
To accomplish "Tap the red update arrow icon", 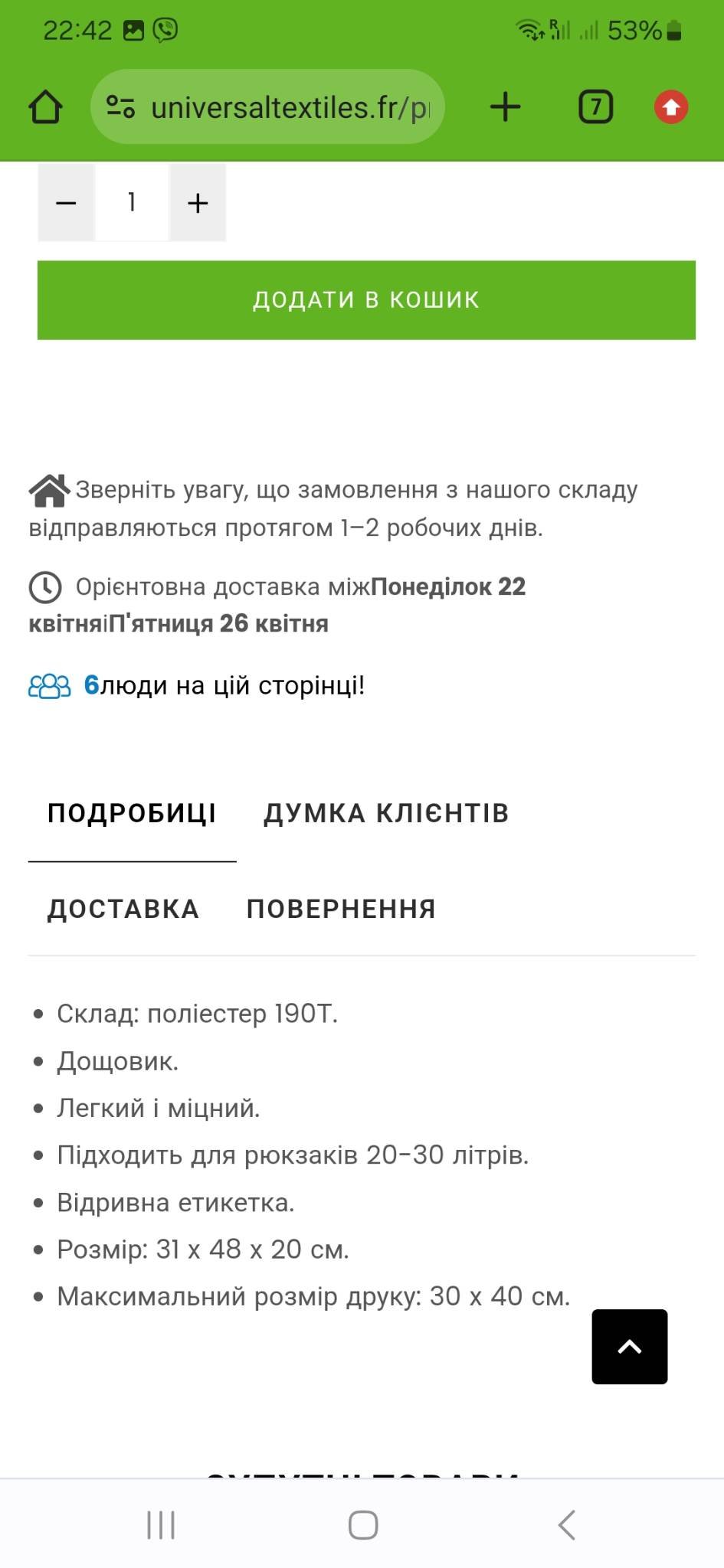I will (x=671, y=106).
